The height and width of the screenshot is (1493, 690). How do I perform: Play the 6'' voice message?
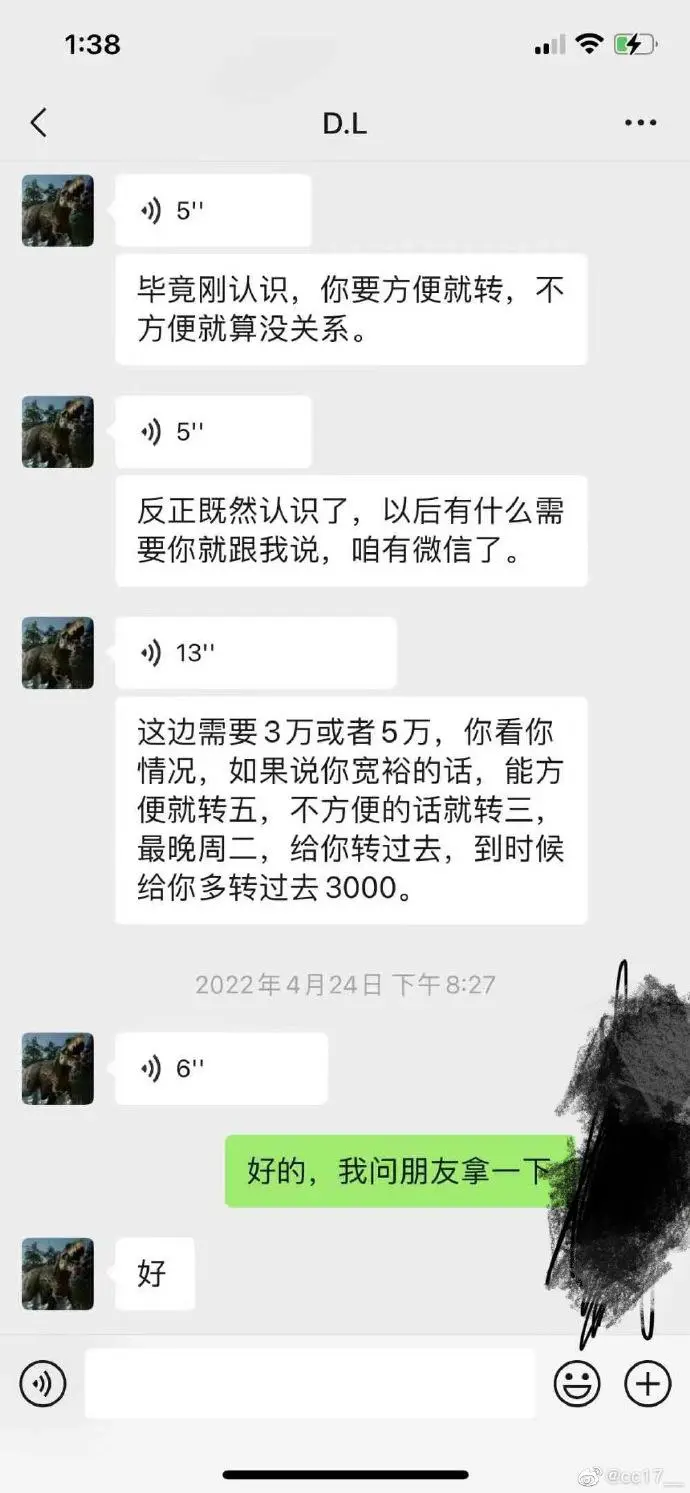[220, 1068]
